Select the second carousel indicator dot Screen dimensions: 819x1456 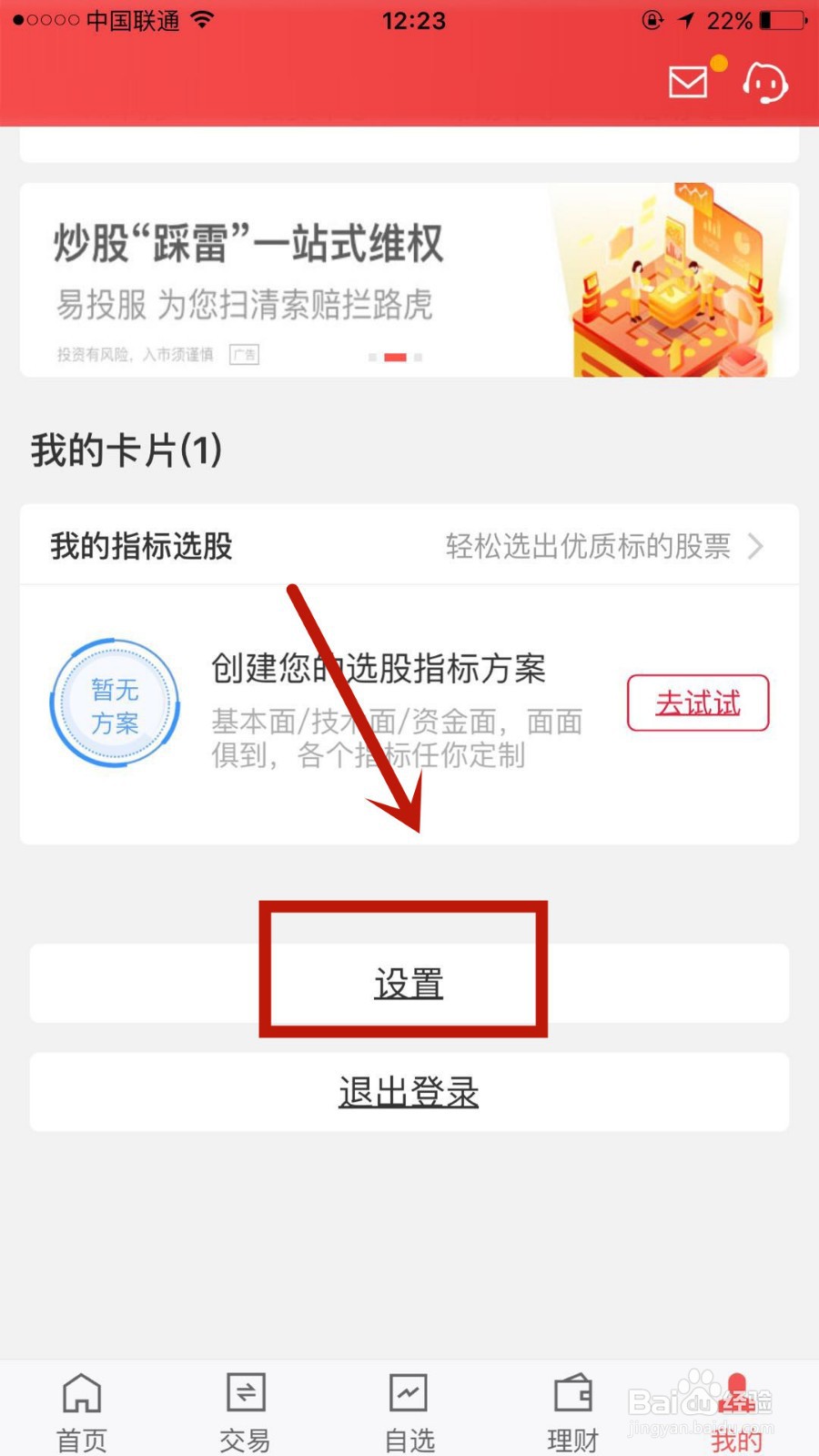(x=394, y=358)
